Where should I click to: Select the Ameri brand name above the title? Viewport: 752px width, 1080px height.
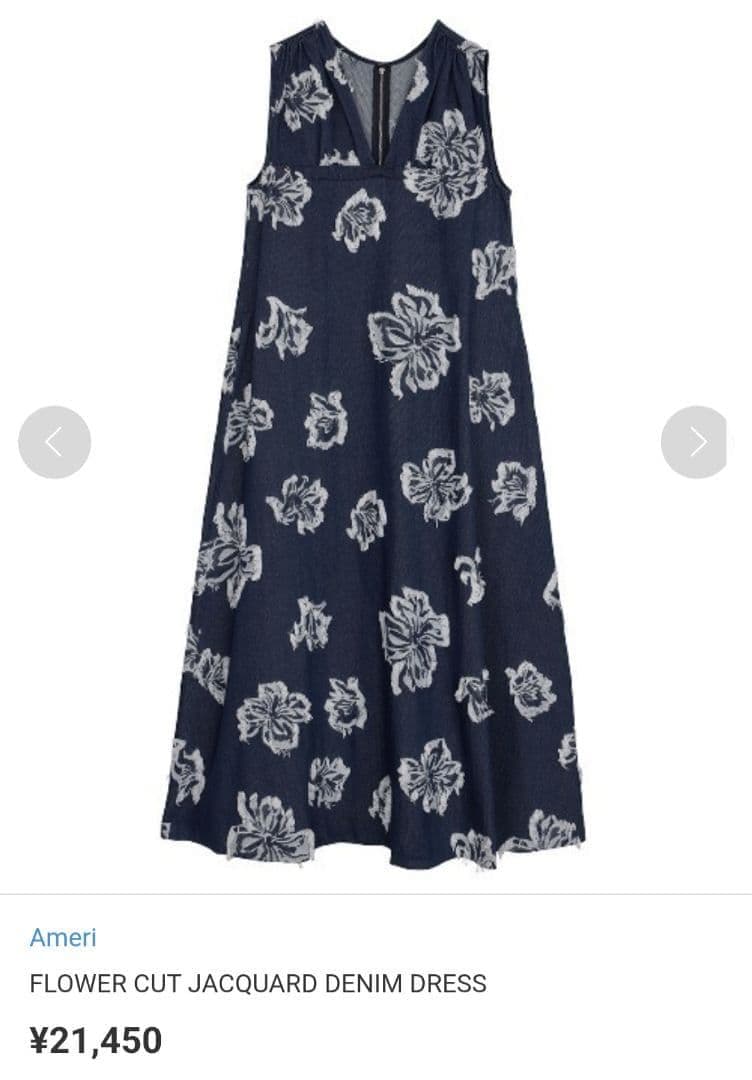62,937
